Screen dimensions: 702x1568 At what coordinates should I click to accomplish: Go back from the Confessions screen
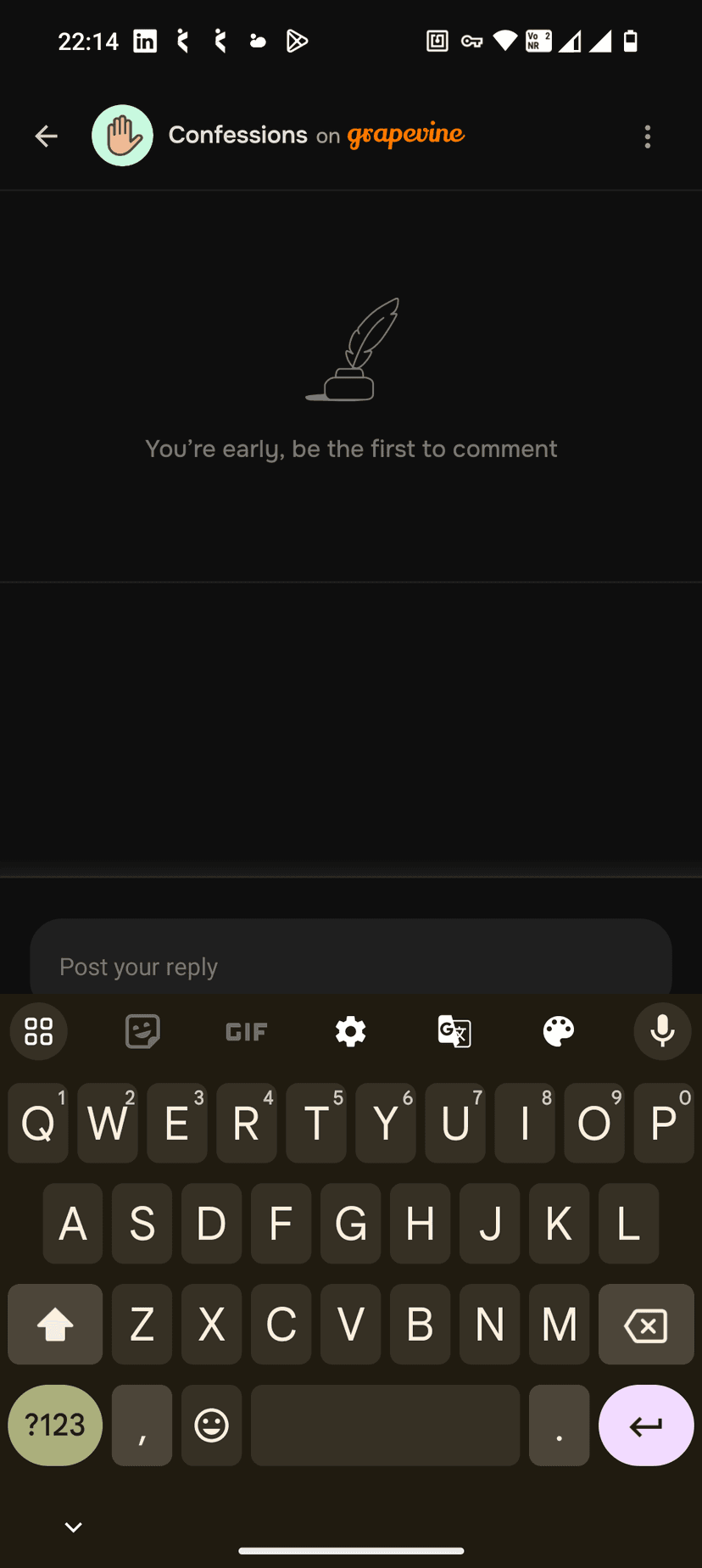pyautogui.click(x=46, y=137)
